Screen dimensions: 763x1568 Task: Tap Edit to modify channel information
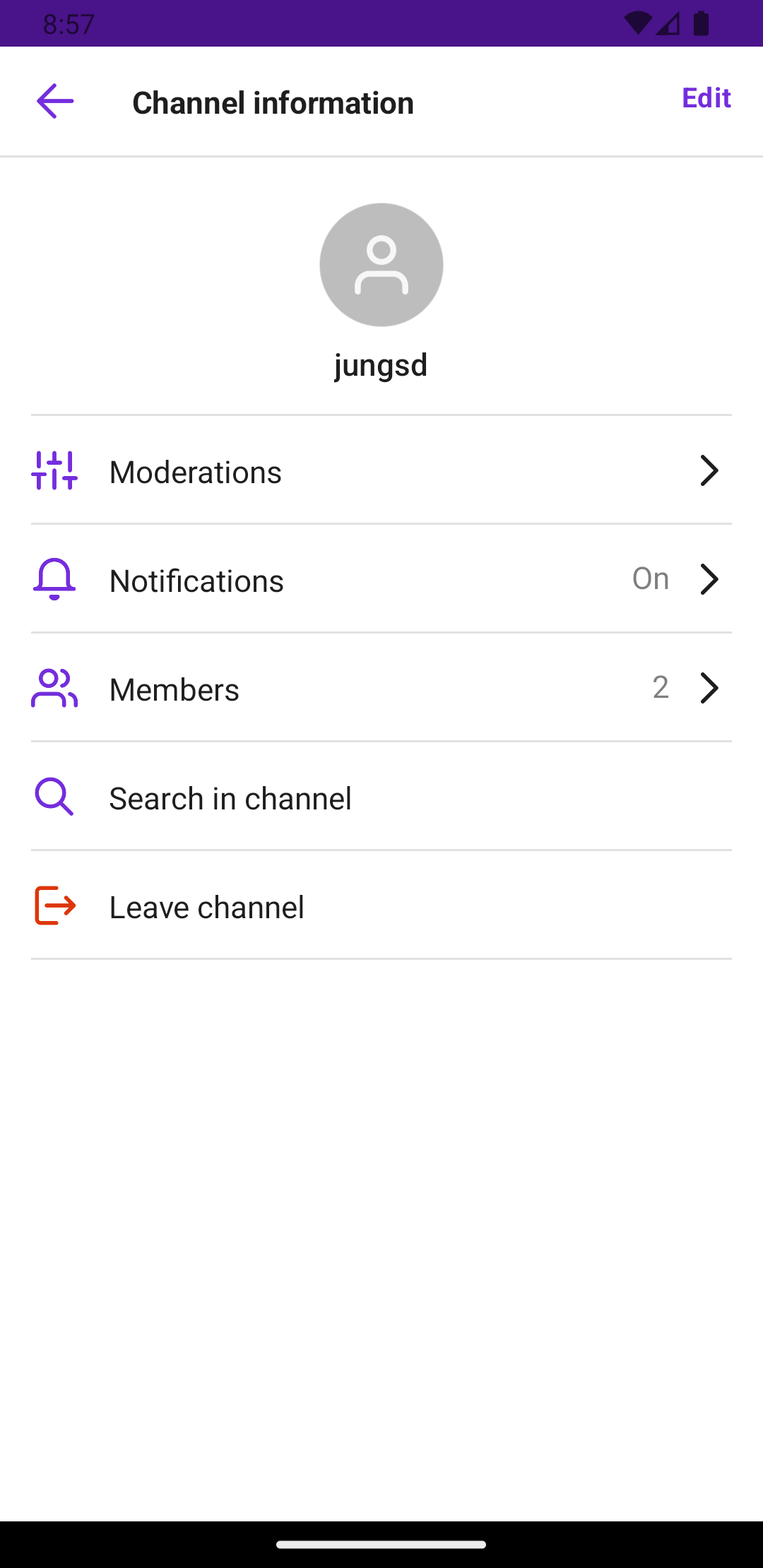pos(706,98)
